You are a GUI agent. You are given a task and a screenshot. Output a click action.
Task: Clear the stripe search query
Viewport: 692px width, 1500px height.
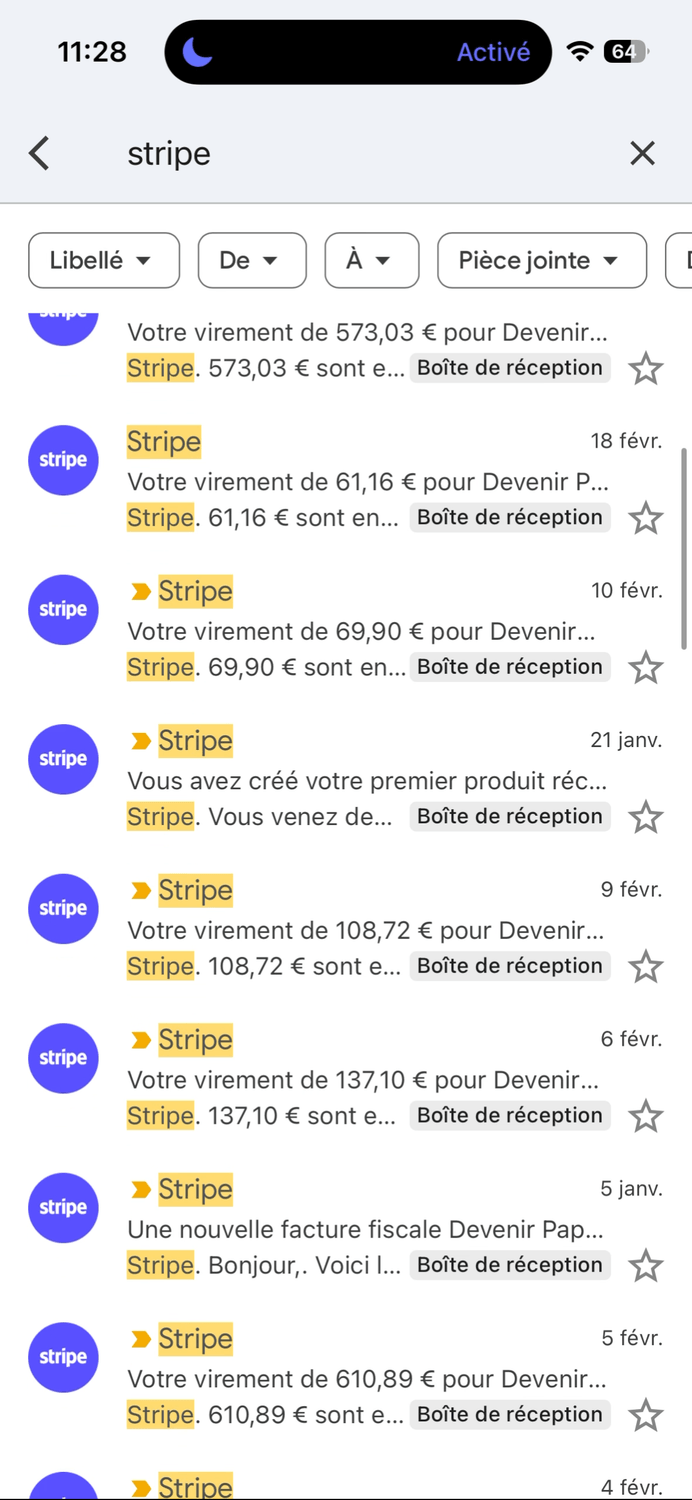(x=642, y=153)
